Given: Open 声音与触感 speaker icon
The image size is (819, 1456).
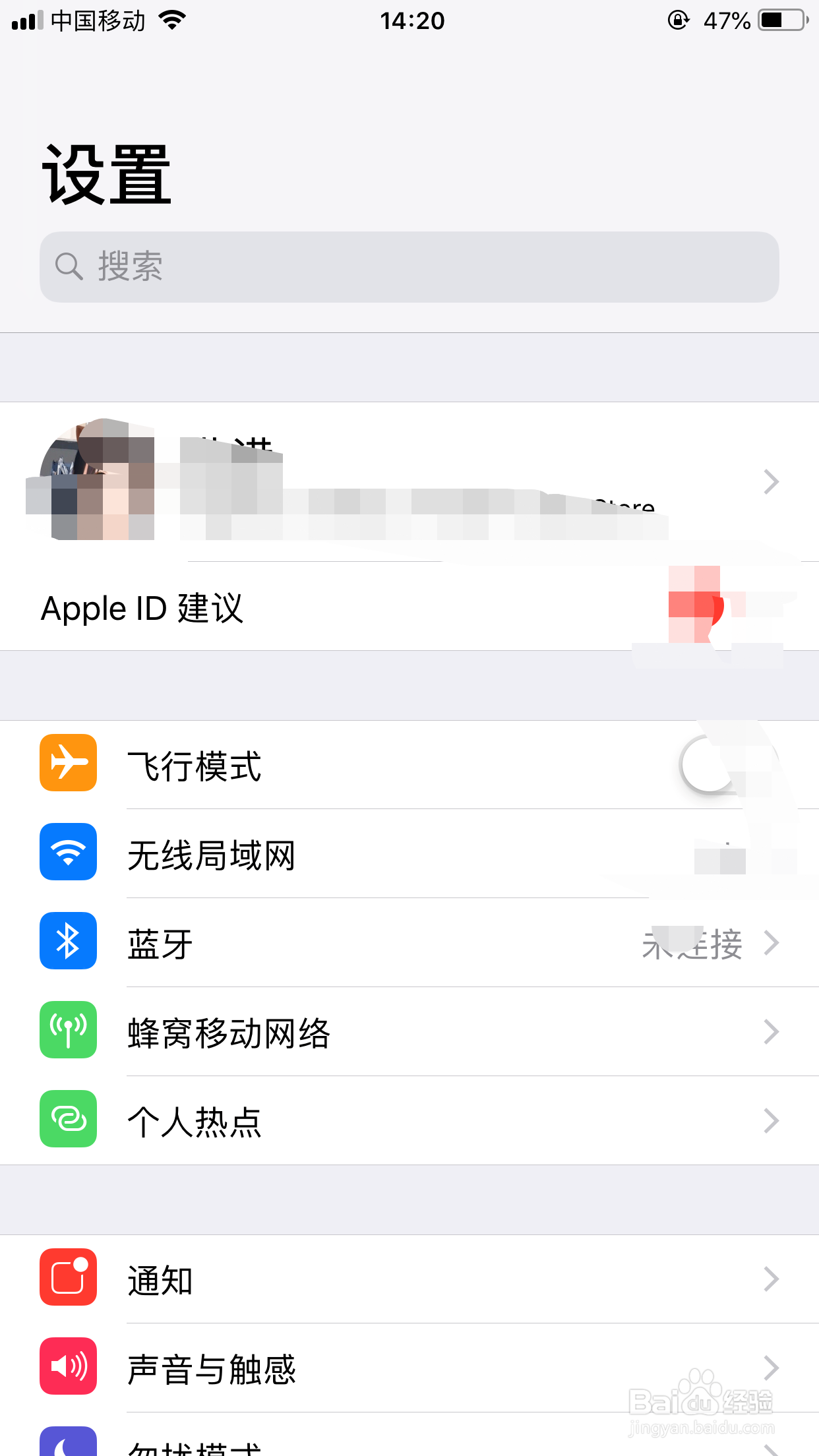Looking at the screenshot, I should pyautogui.click(x=68, y=1367).
